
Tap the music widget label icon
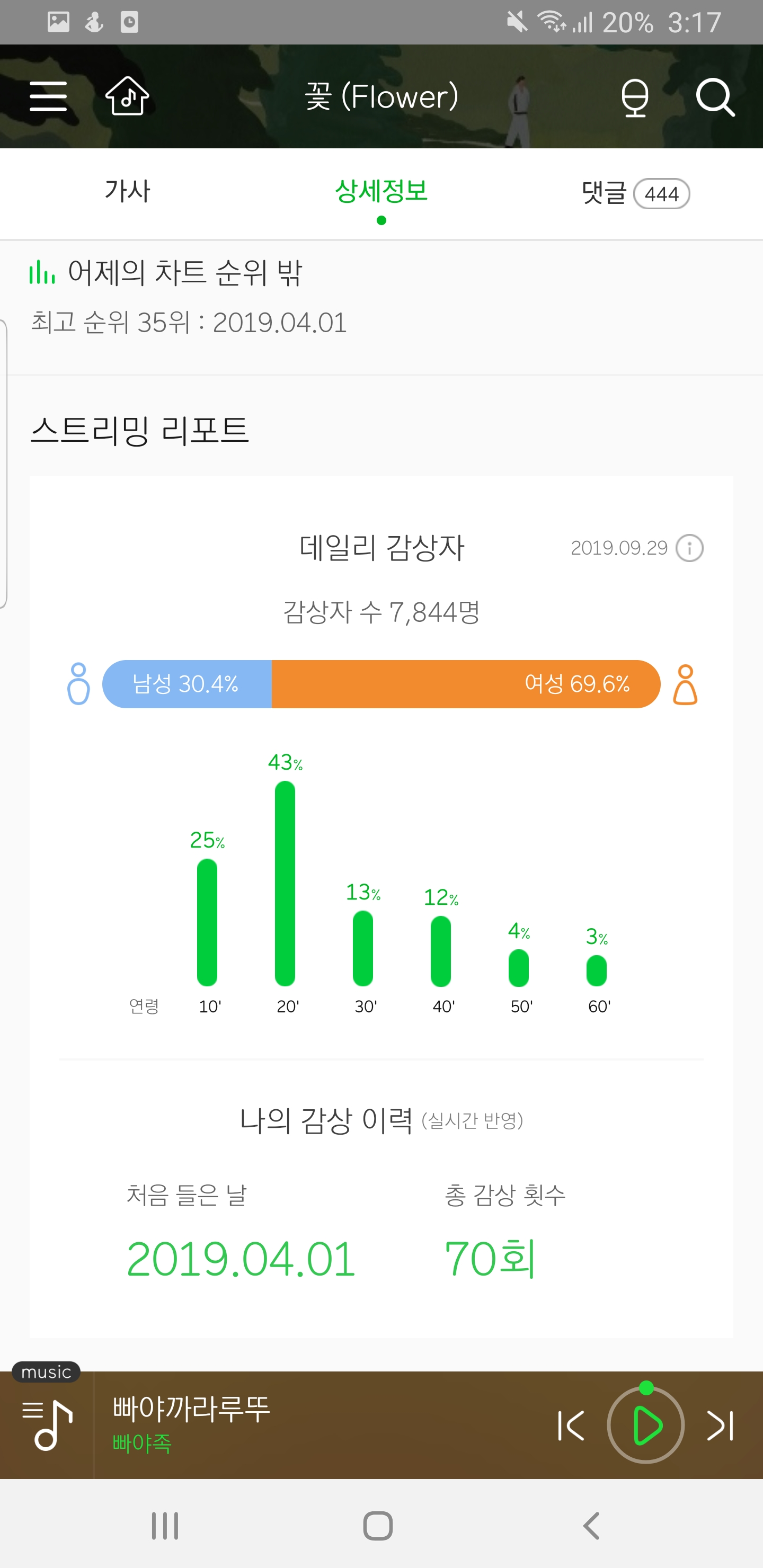coord(46,1372)
